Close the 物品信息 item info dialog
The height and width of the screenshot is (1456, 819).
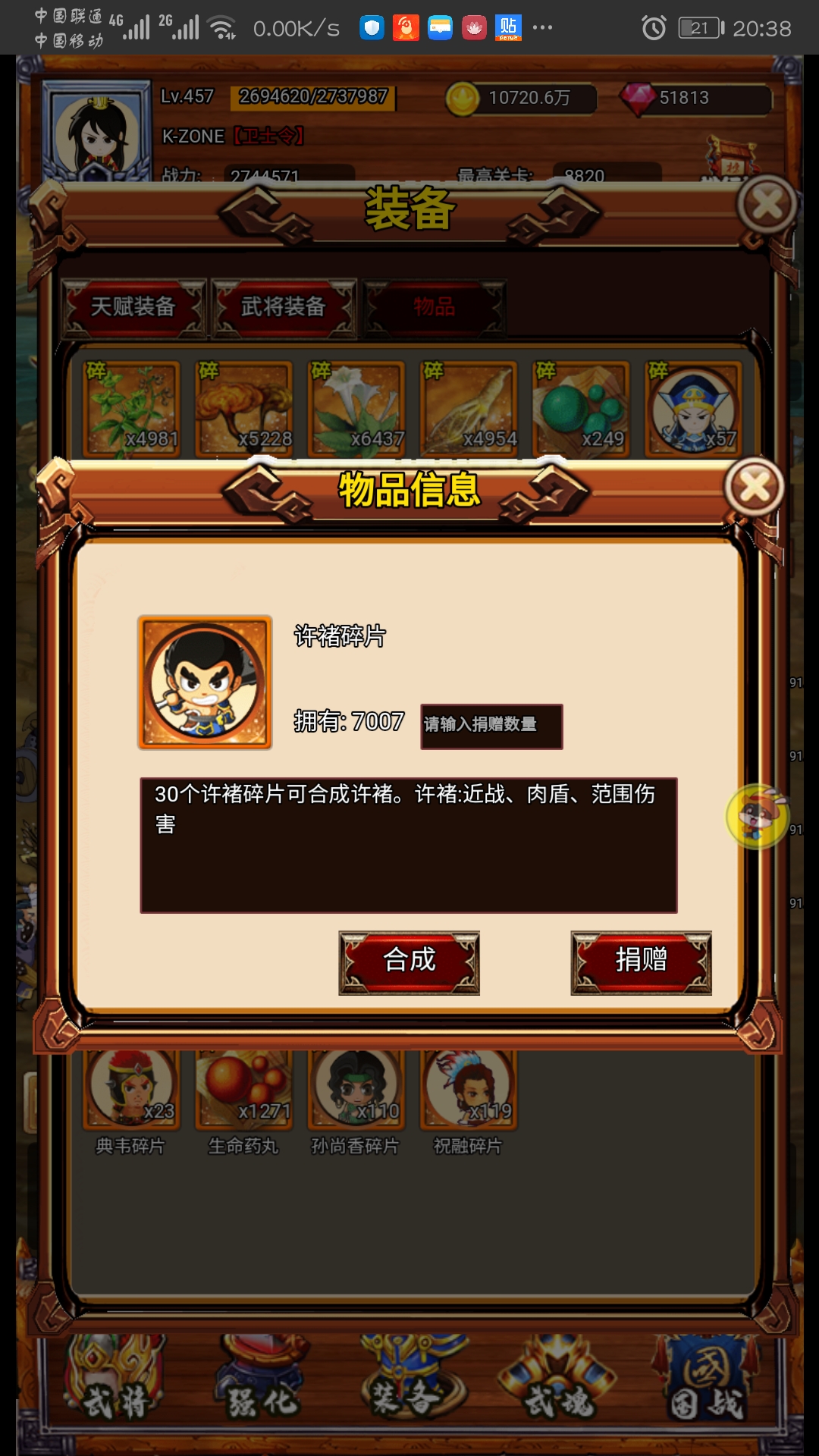coord(754,488)
